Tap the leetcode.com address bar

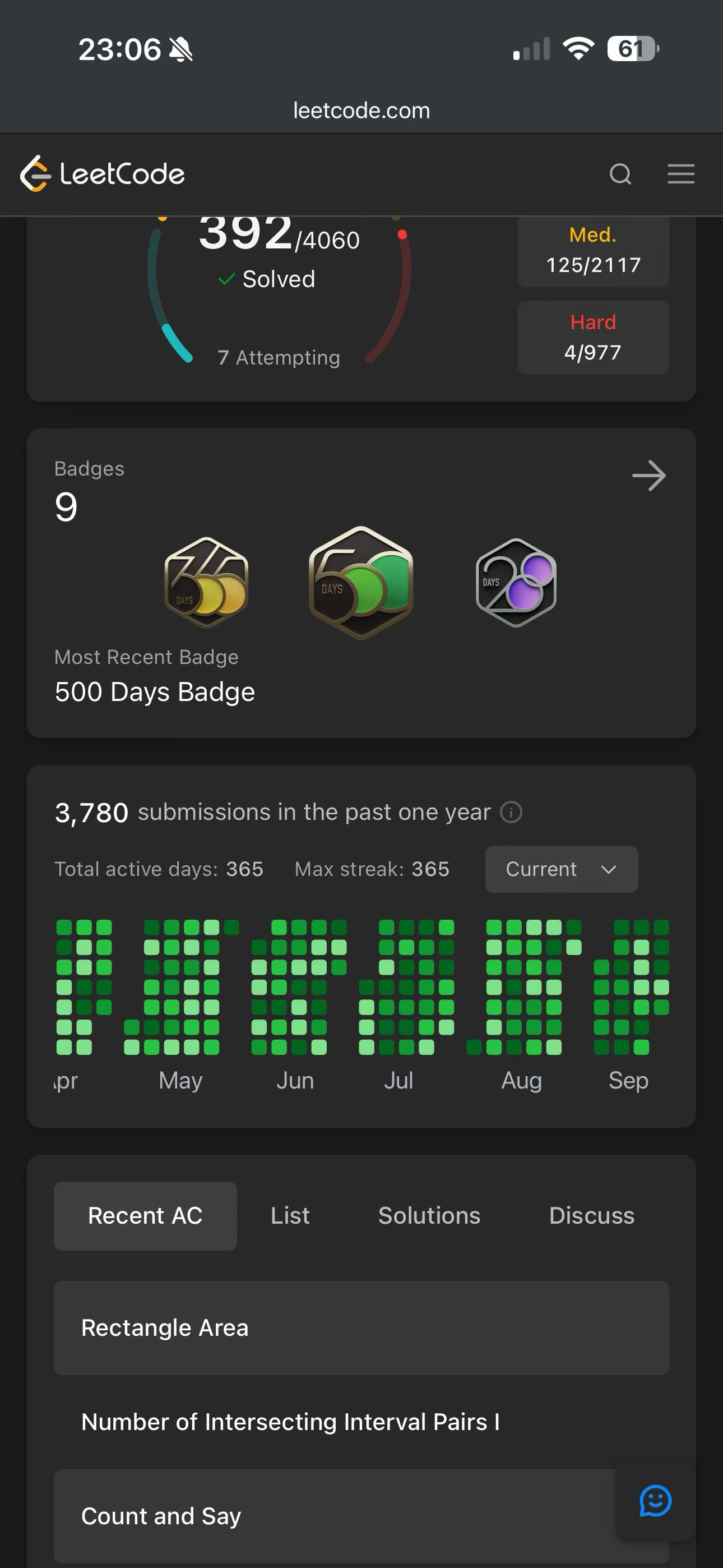click(361, 111)
